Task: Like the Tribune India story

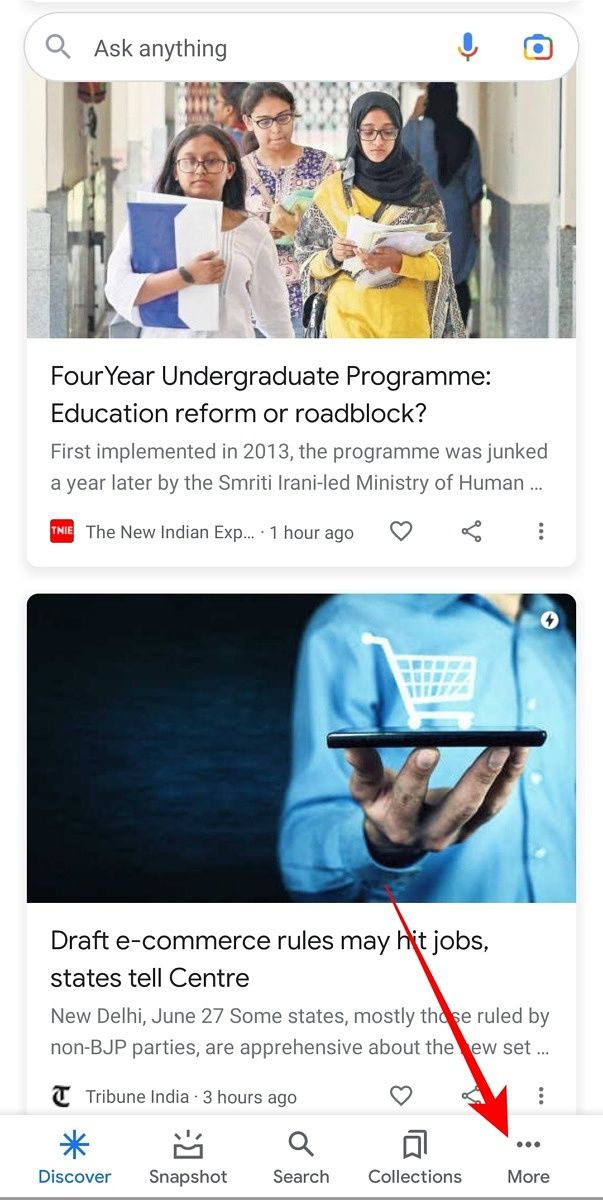Action: [401, 1096]
